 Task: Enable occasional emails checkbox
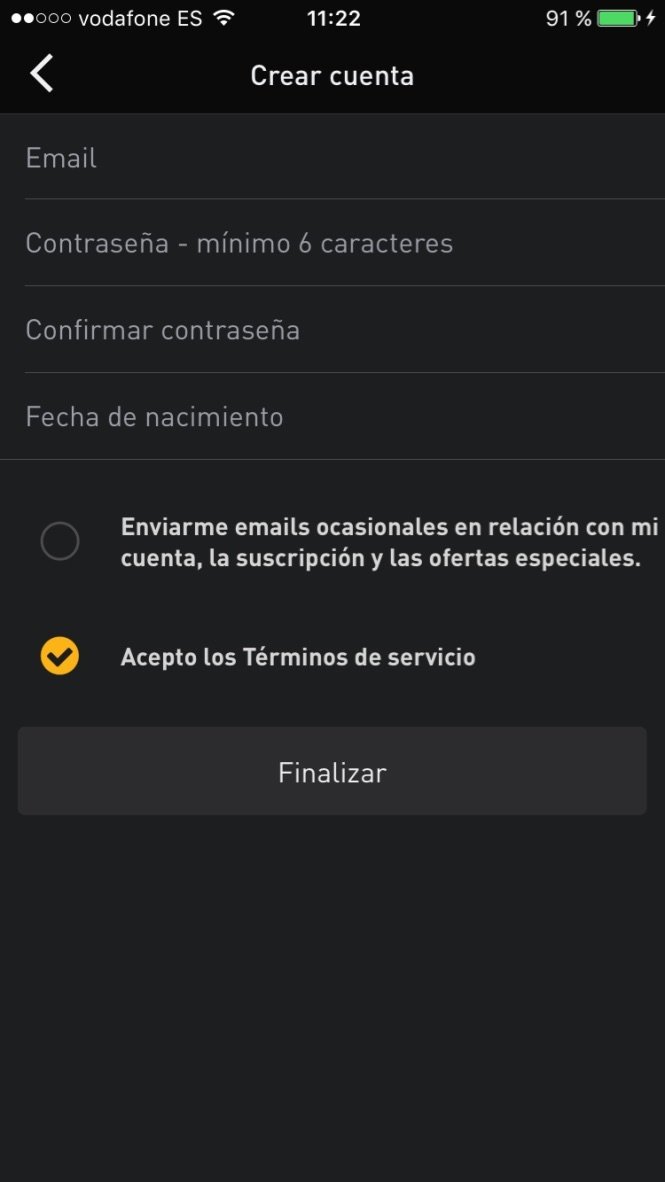coord(60,541)
